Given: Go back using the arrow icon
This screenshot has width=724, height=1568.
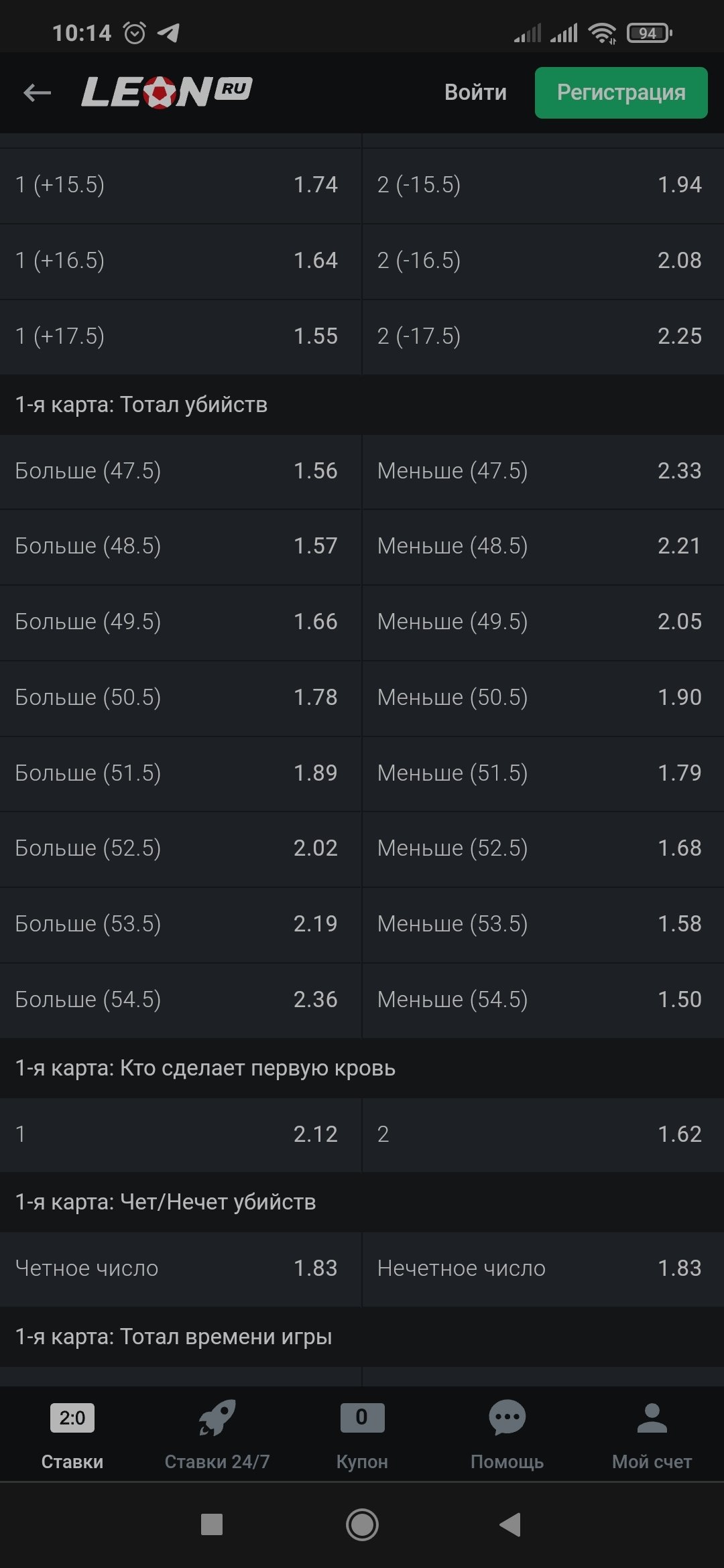Looking at the screenshot, I should [37, 92].
